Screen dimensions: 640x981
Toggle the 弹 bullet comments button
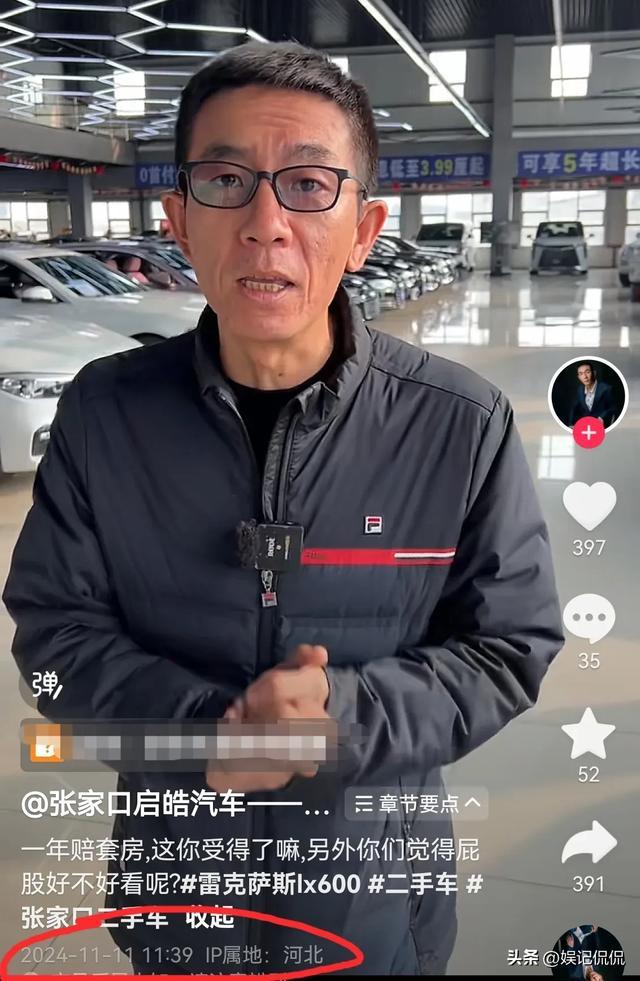44,685
